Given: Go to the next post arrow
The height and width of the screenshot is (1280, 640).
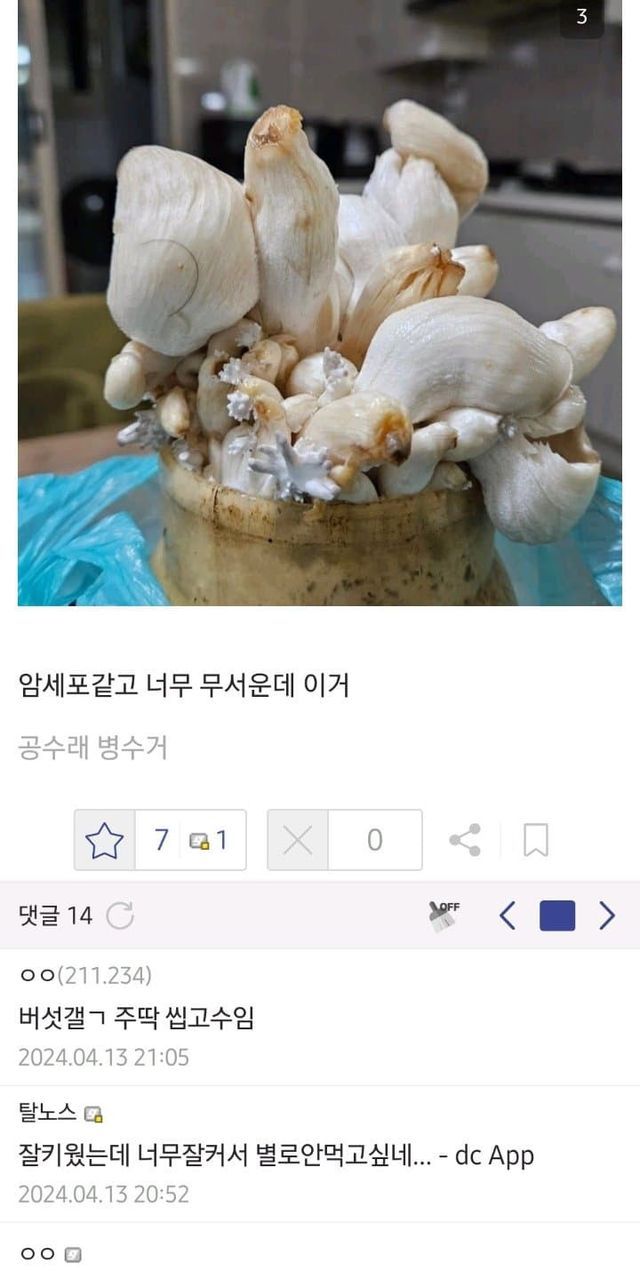Looking at the screenshot, I should (606, 915).
